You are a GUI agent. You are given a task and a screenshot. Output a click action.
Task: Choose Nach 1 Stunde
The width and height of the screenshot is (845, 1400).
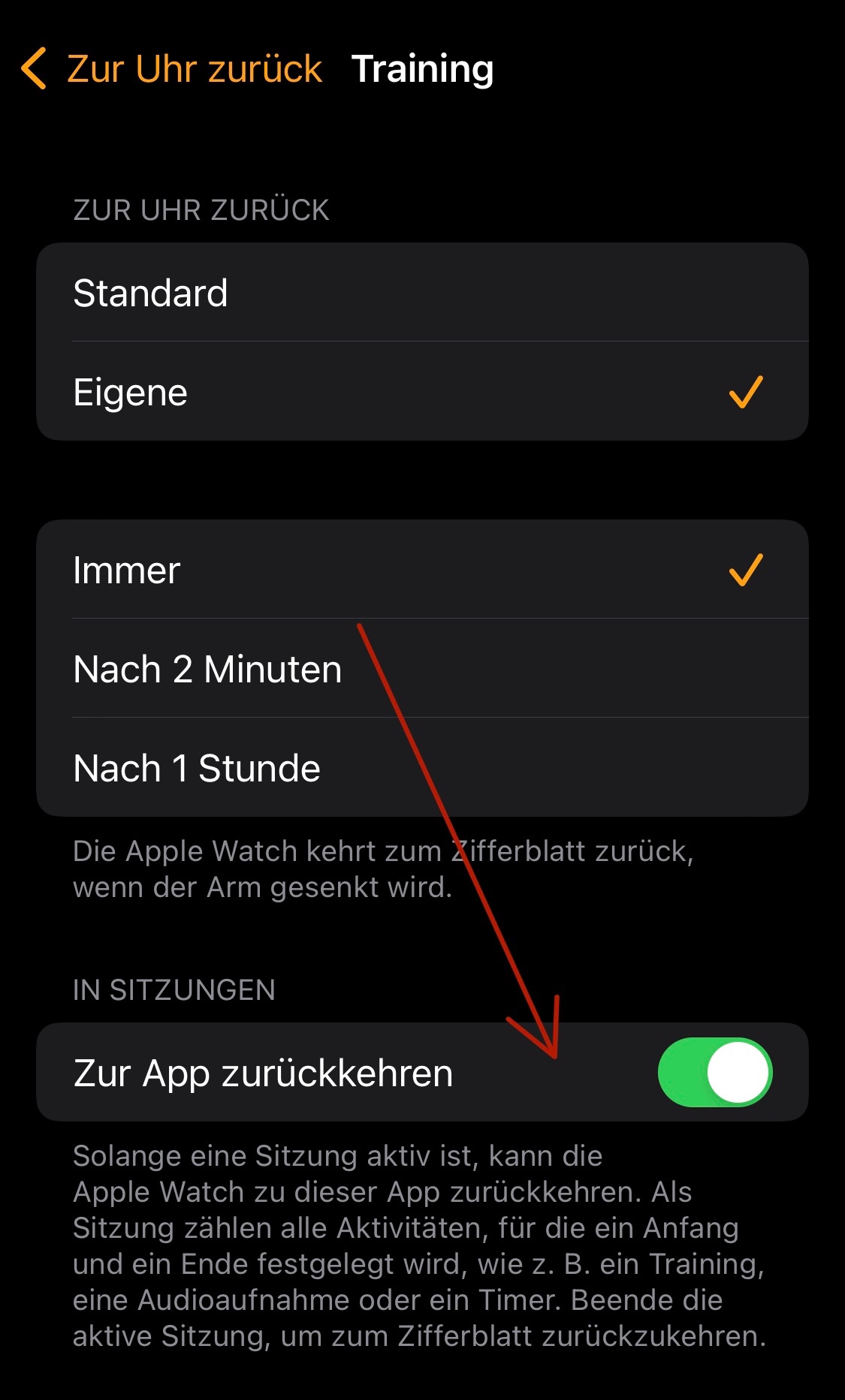pyautogui.click(x=421, y=768)
